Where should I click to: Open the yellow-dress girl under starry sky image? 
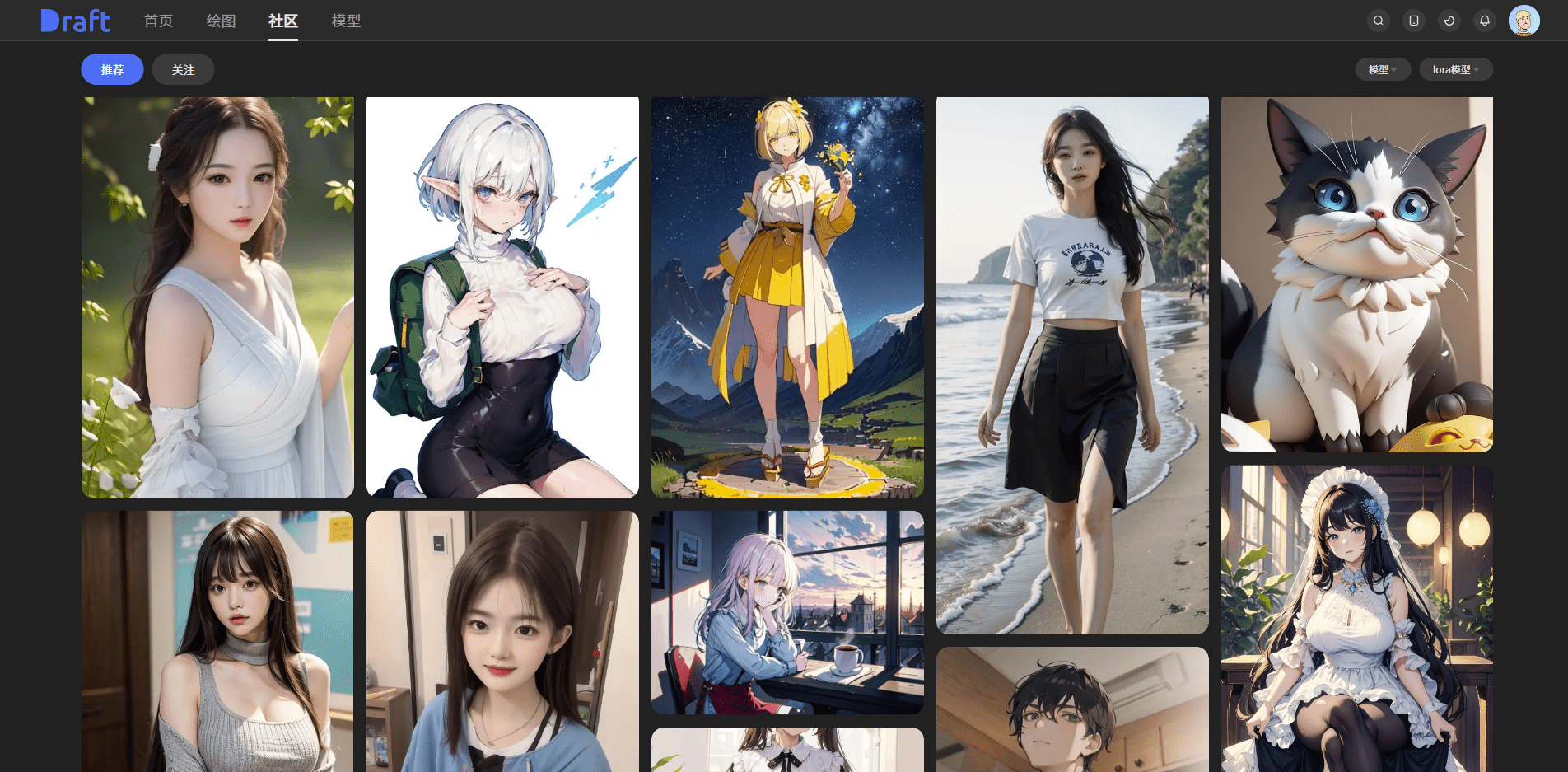pyautogui.click(x=787, y=297)
